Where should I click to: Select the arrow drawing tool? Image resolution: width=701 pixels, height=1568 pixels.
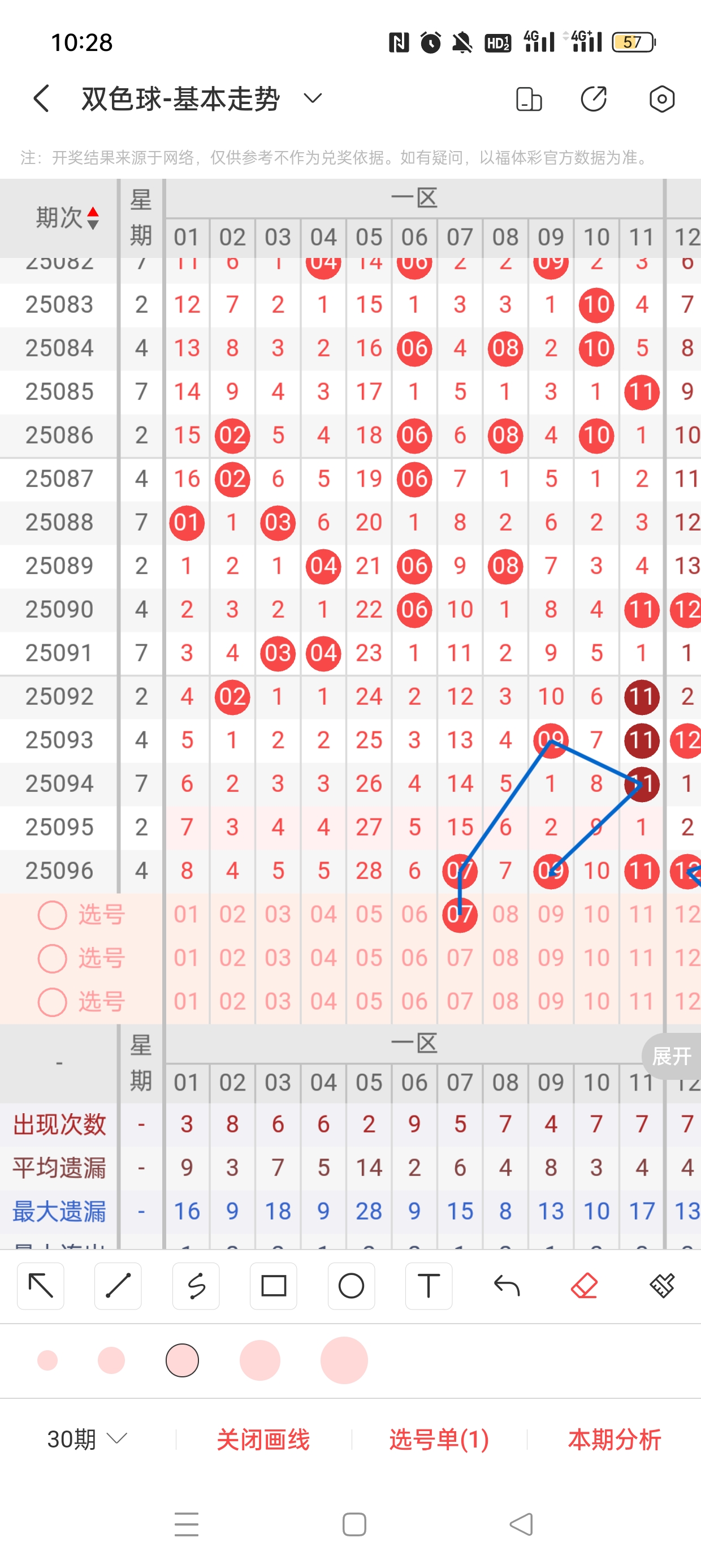pos(41,1286)
